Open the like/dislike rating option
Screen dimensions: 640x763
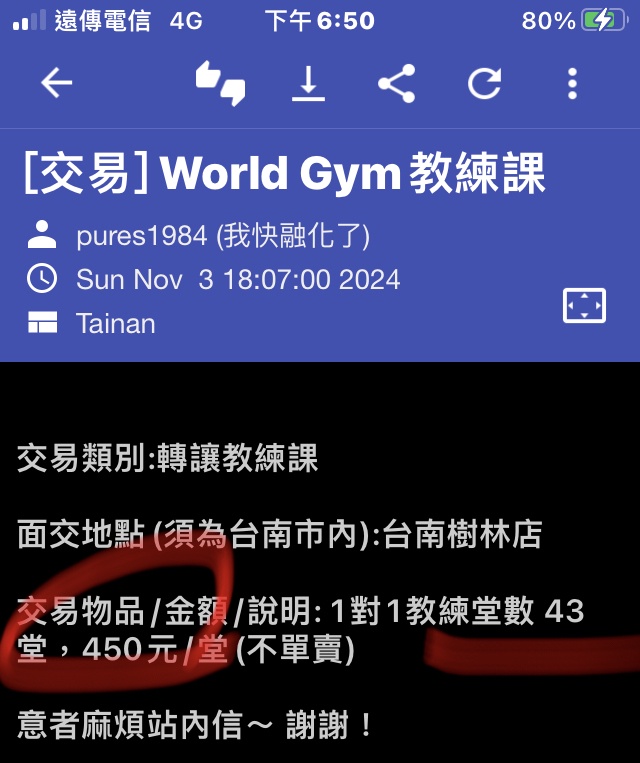coord(220,84)
